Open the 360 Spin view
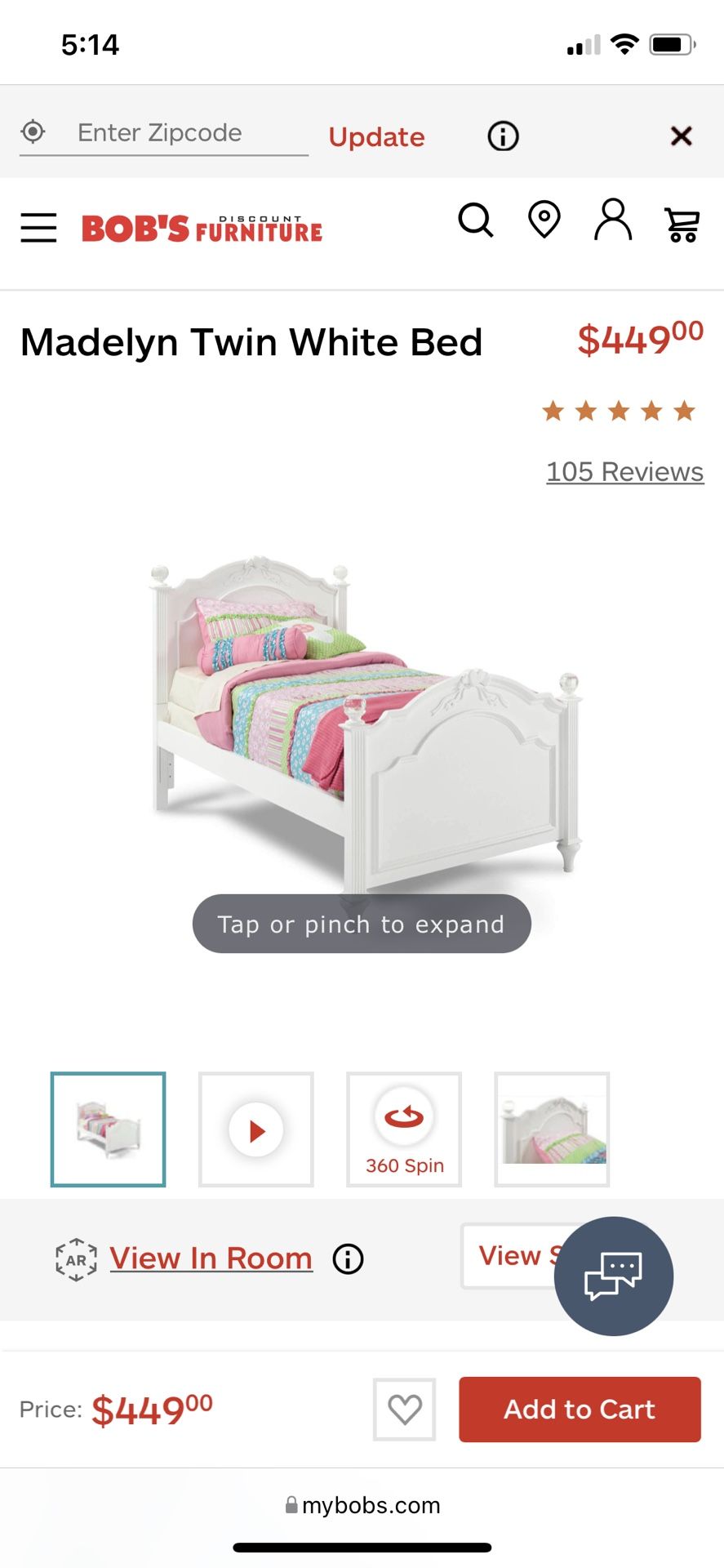 click(404, 1129)
